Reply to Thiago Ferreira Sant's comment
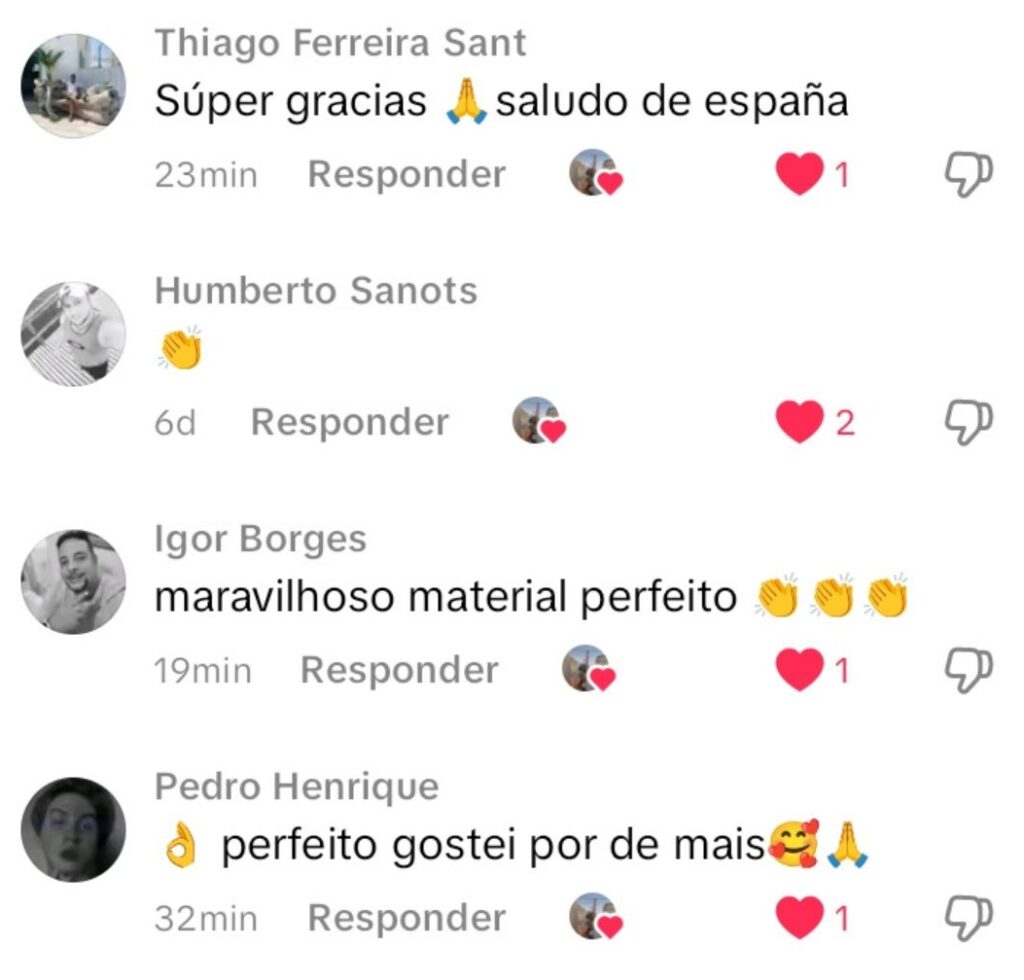This screenshot has width=1024, height=980. pyautogui.click(x=406, y=175)
